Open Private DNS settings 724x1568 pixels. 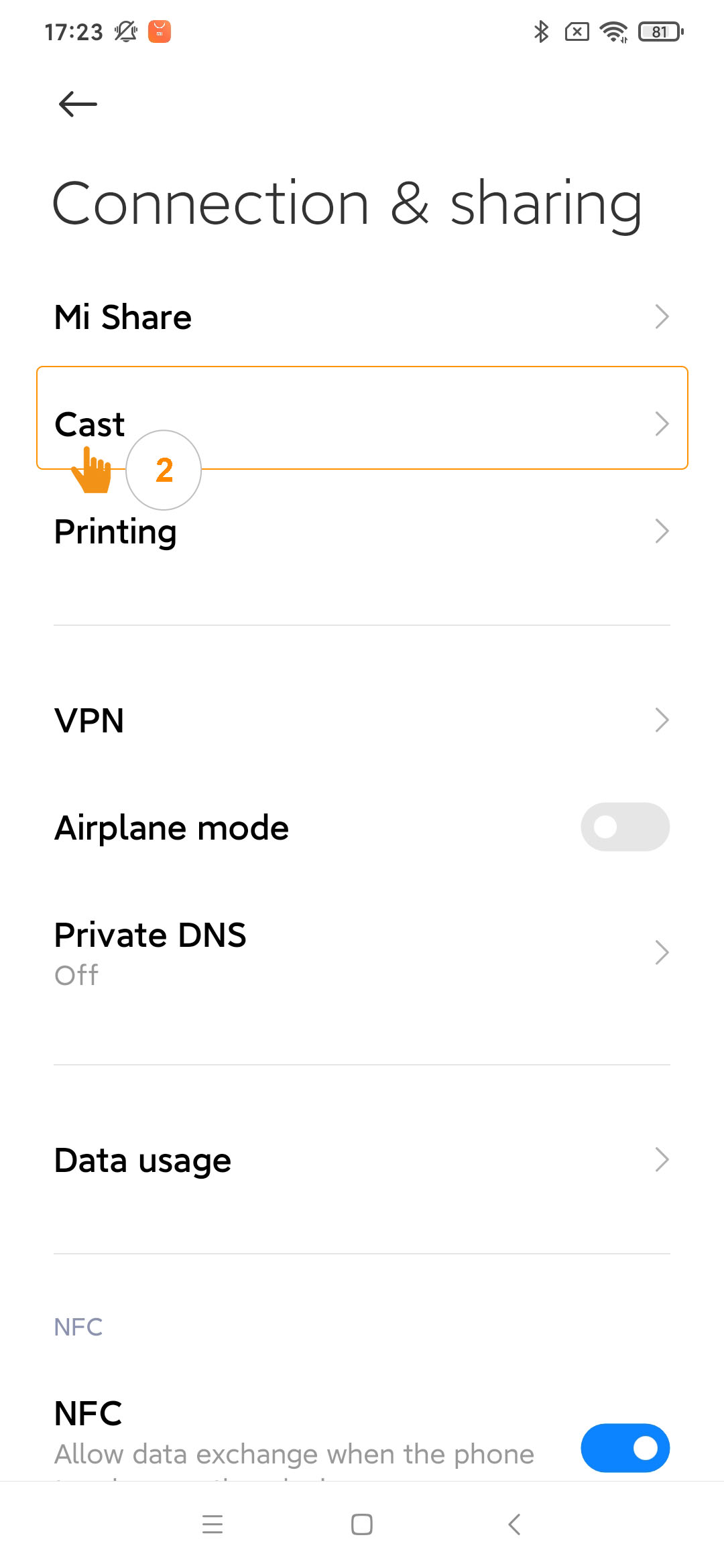click(x=362, y=952)
